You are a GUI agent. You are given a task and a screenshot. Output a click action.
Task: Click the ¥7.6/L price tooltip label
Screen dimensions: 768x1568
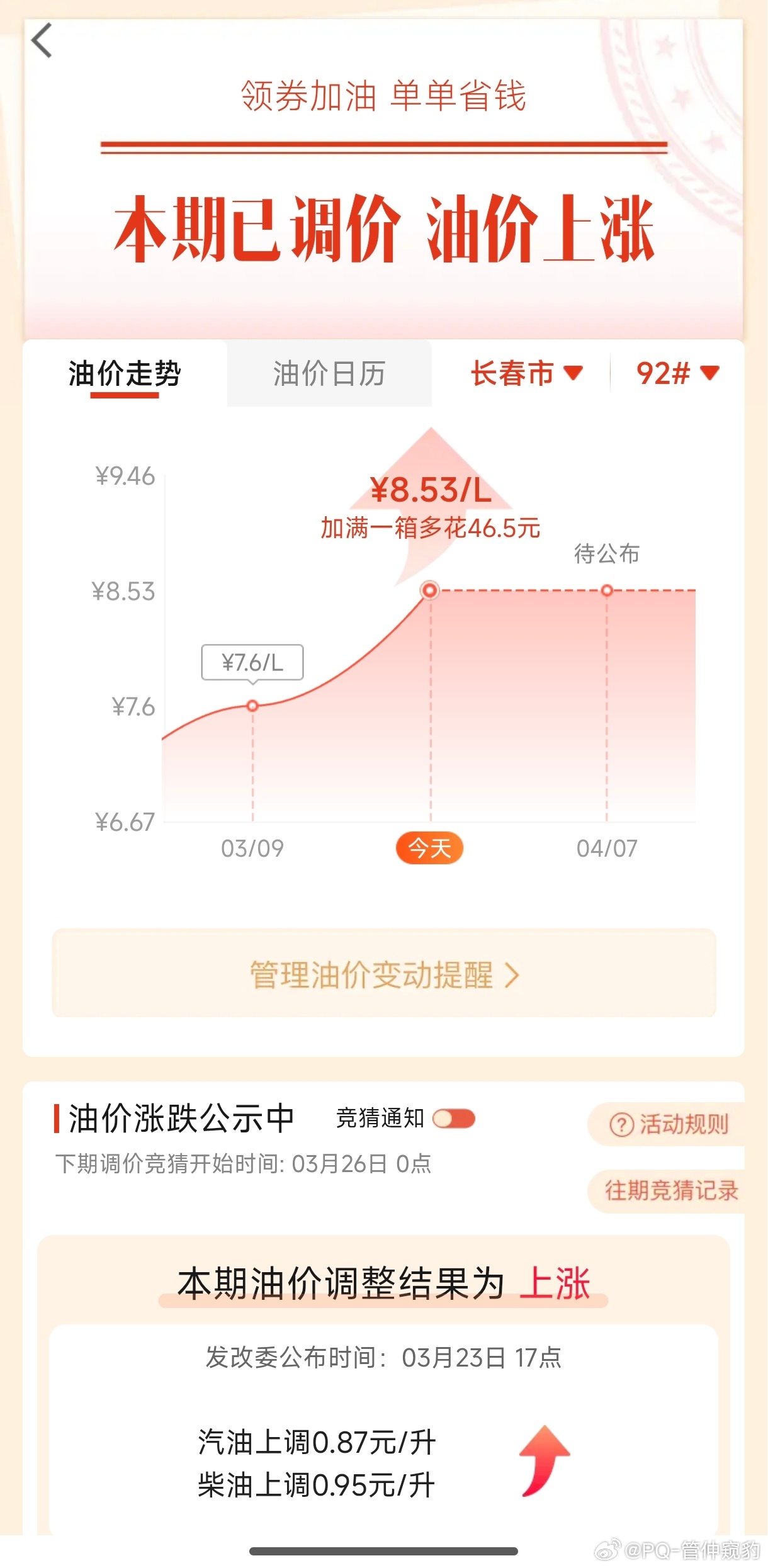click(x=252, y=662)
